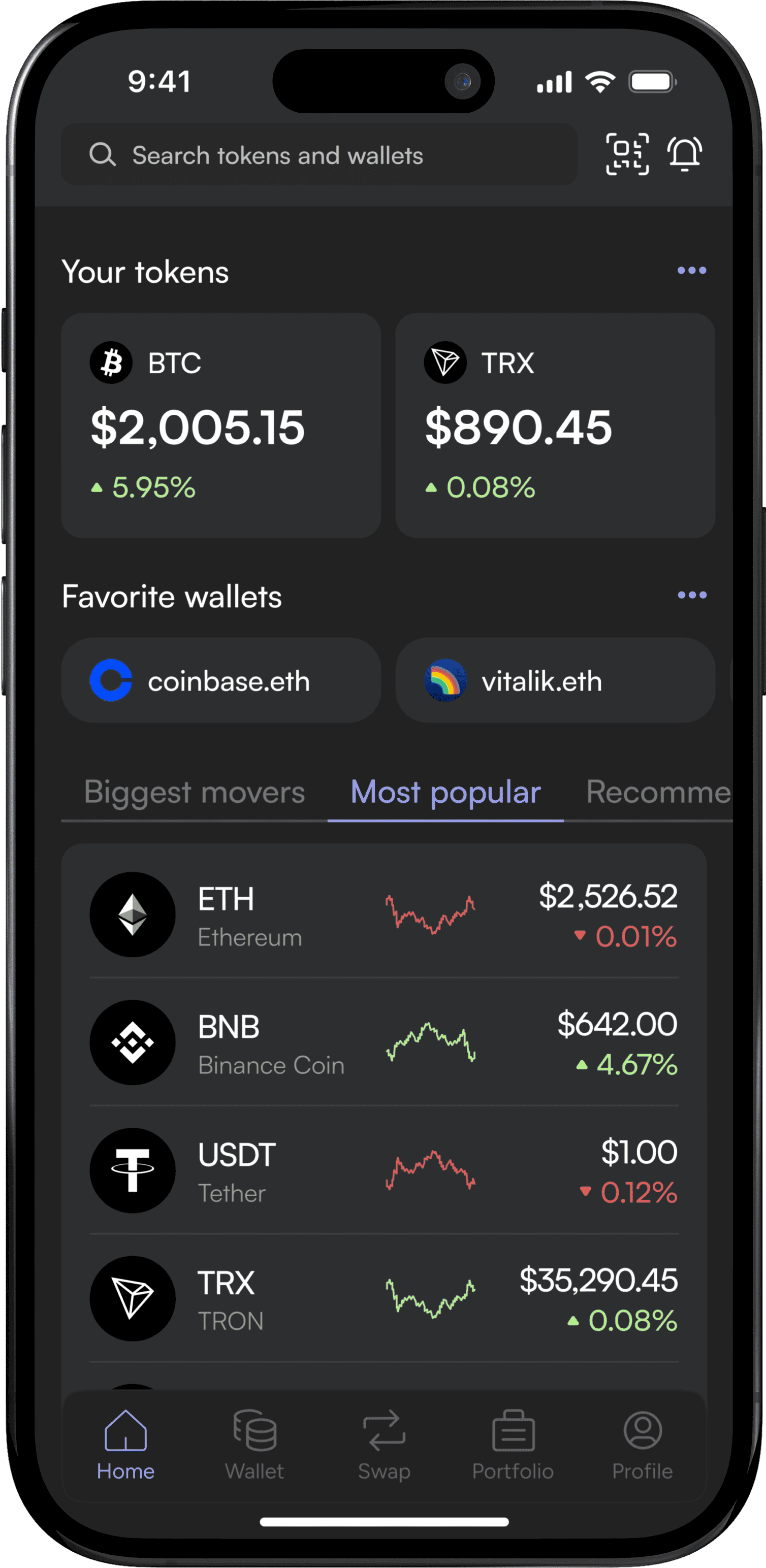This screenshot has height=1568, width=766.
Task: Switch to the Biggest movers tab
Action: coord(194,793)
